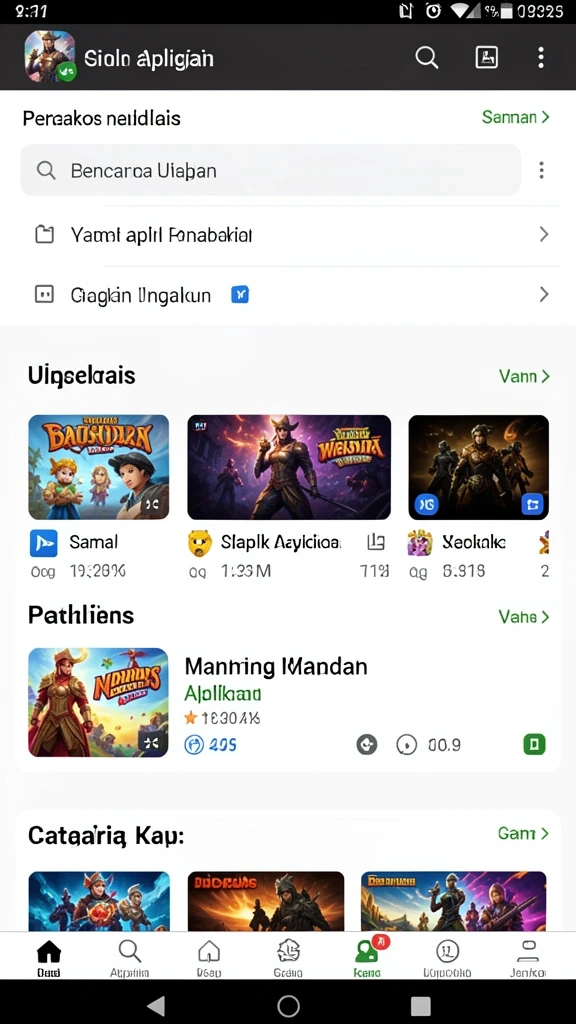The image size is (576, 1024).
Task: Open the options dots beside the search field
Action: coord(541,170)
